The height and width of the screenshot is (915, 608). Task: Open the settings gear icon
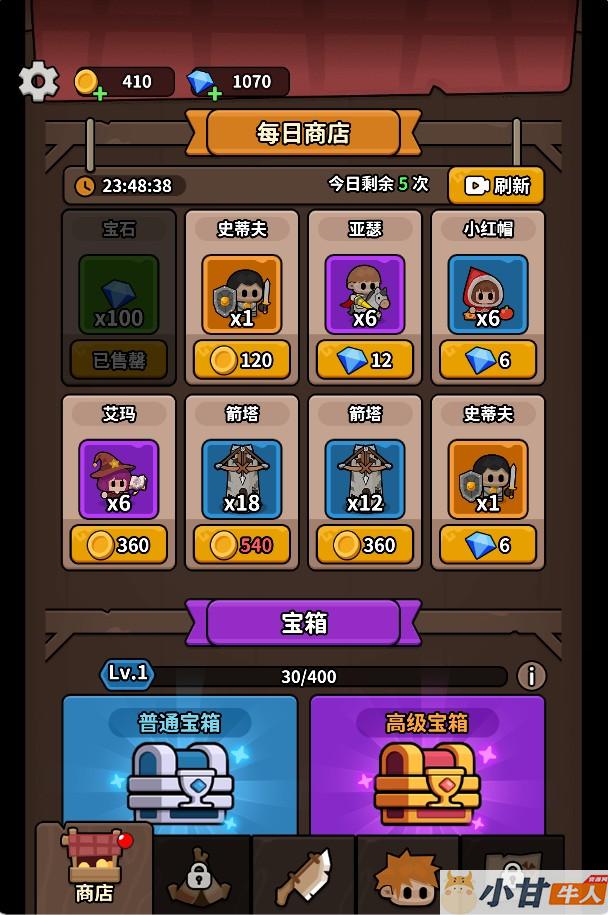38,81
